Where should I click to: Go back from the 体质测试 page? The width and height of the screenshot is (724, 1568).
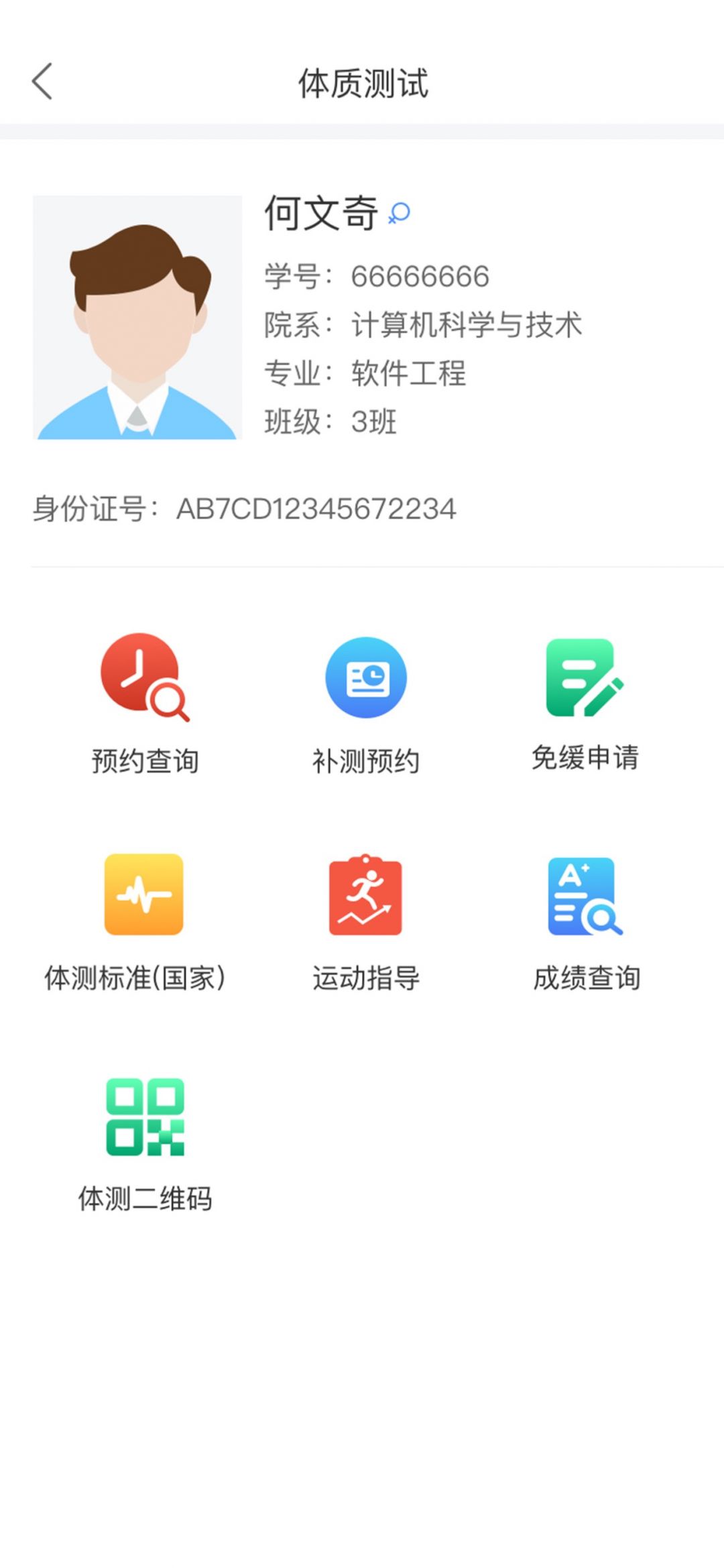pos(42,82)
